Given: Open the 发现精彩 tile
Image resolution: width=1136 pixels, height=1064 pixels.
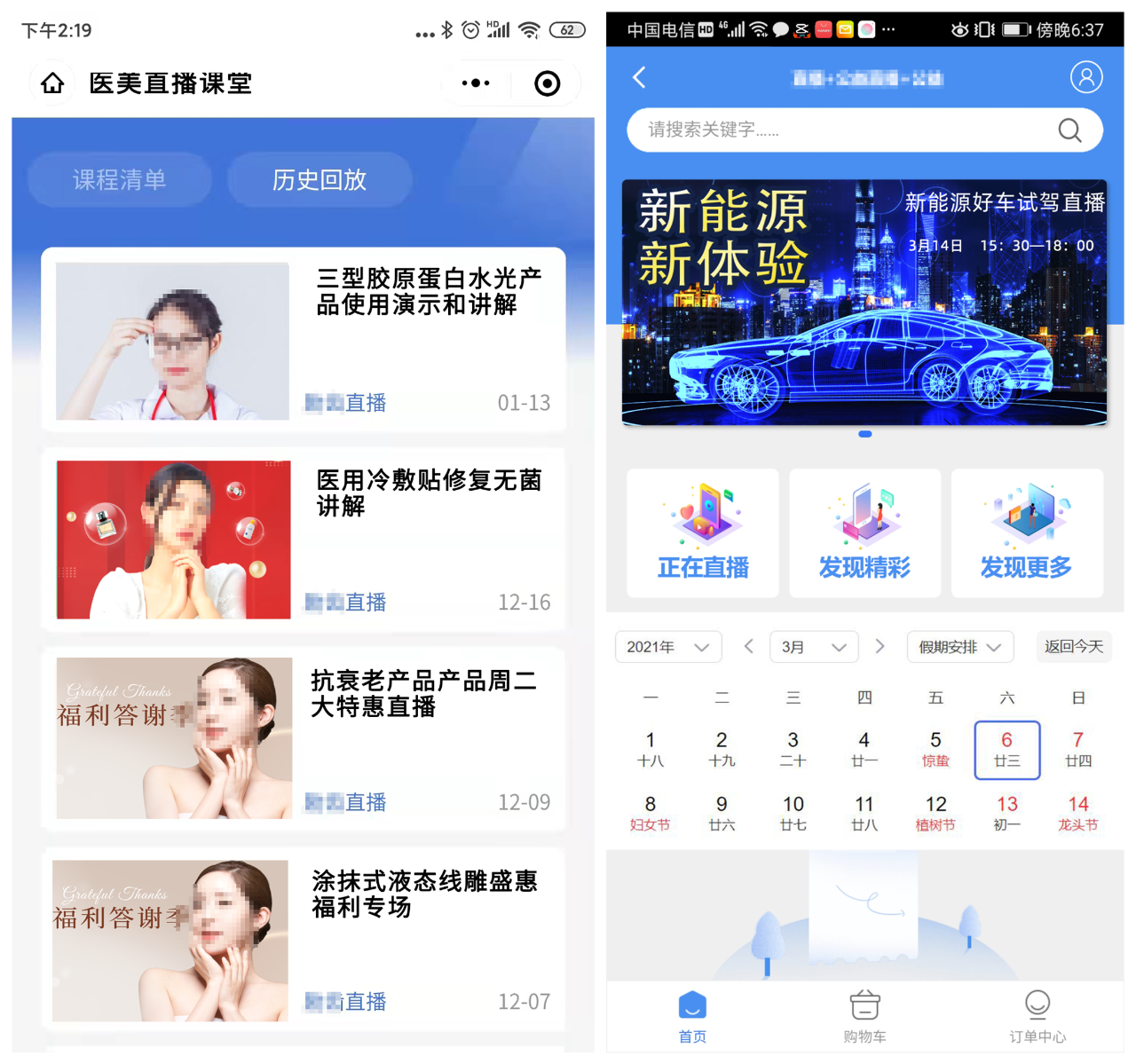Looking at the screenshot, I should click(x=864, y=533).
